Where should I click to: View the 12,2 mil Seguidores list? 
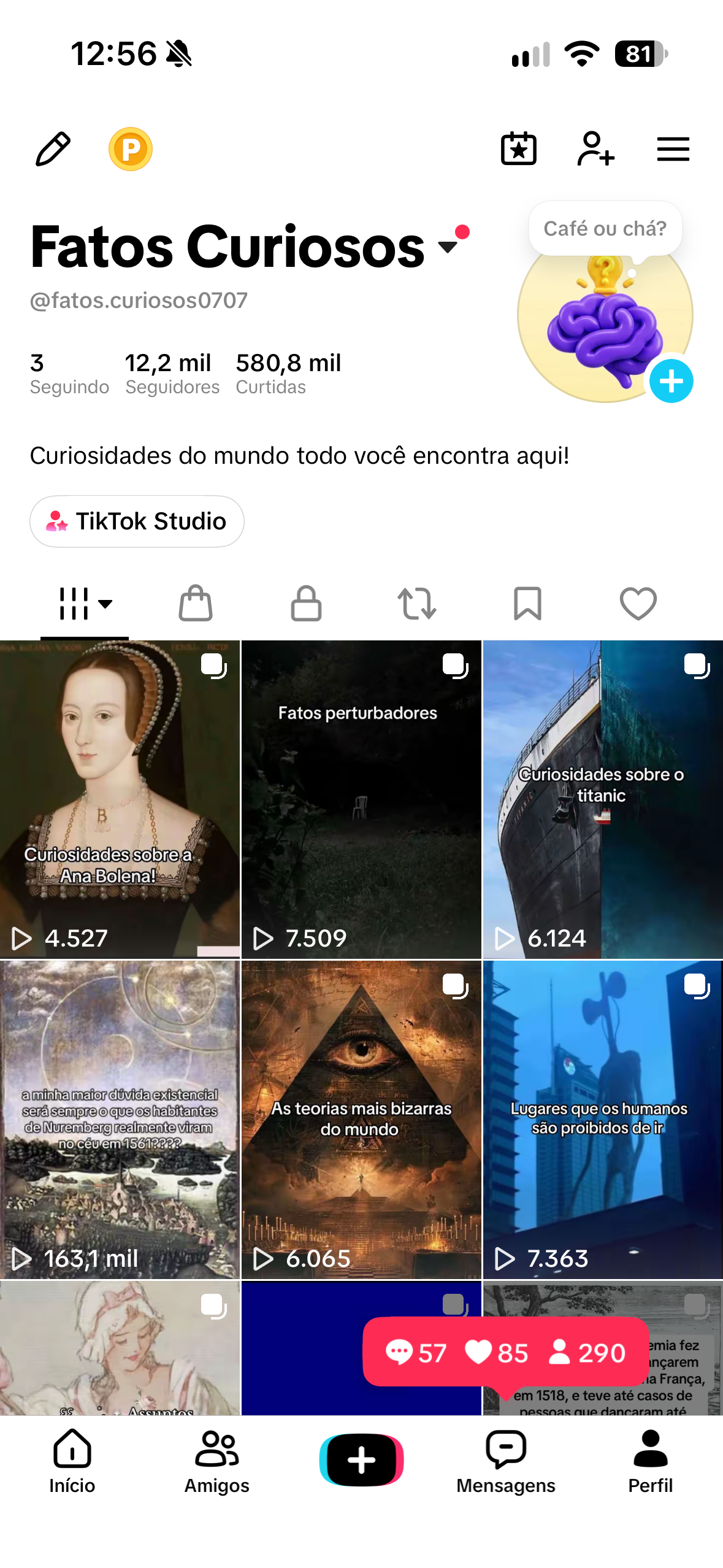pos(172,373)
